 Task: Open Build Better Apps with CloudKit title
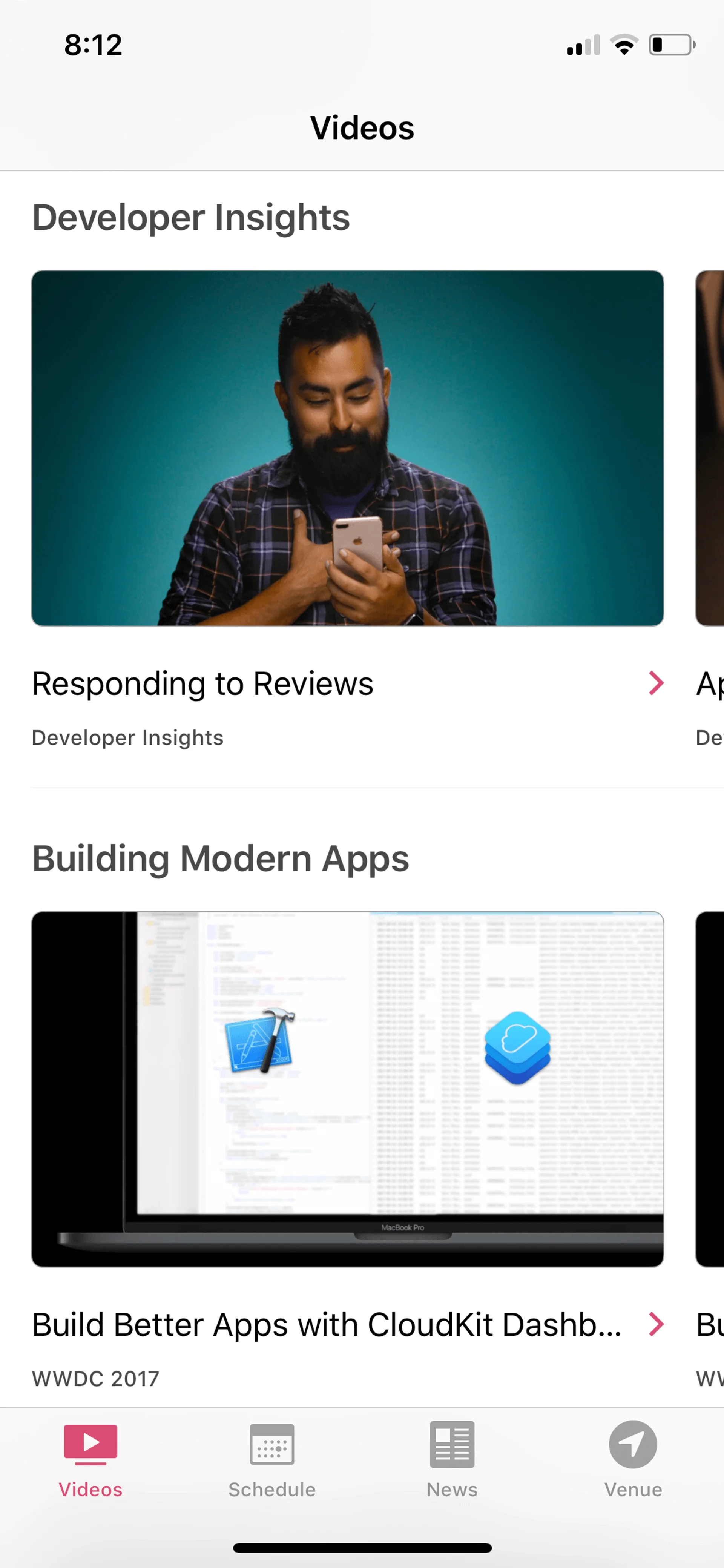tap(327, 1325)
